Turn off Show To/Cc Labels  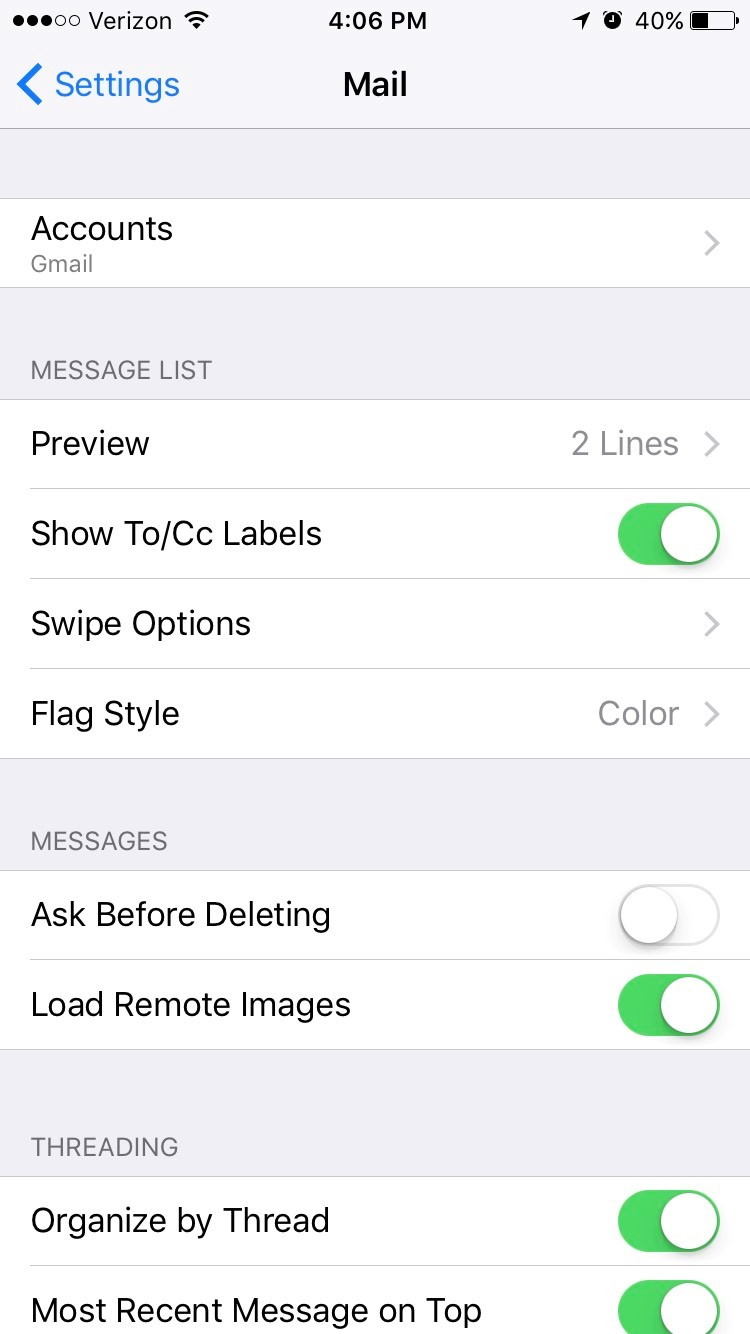pos(669,534)
